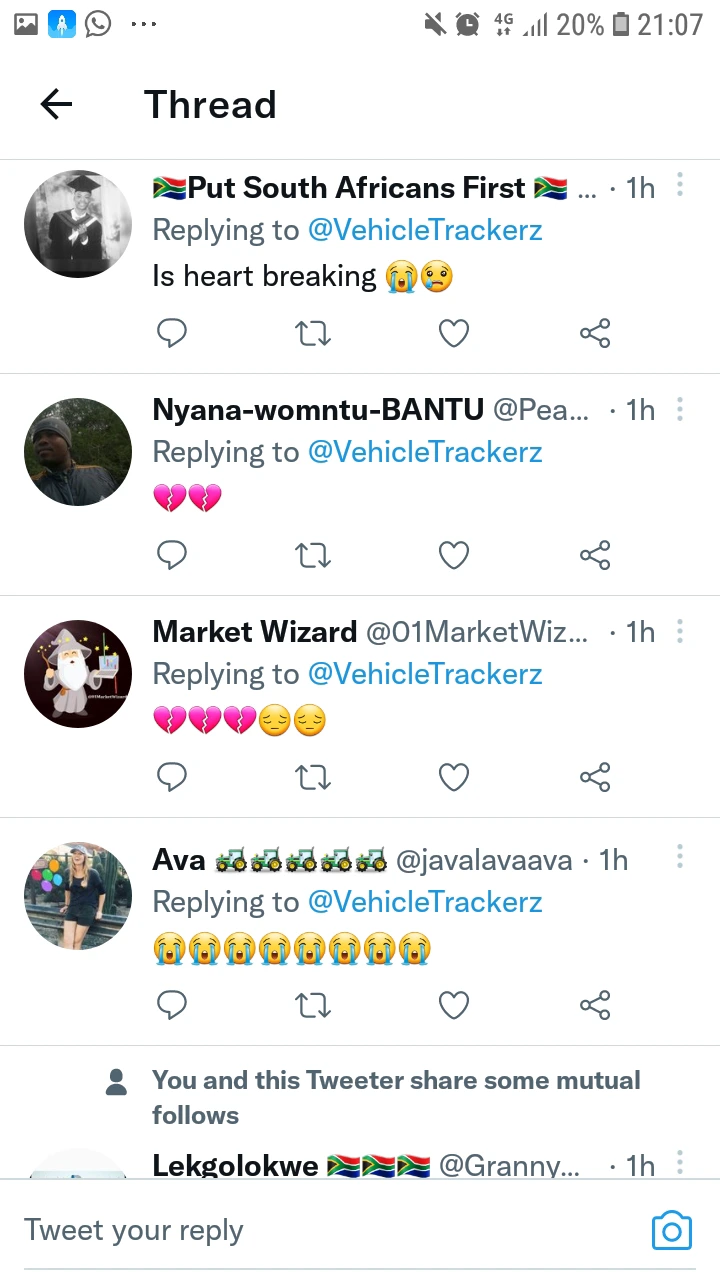This screenshot has height=1280, width=720.
Task: Comment on Ava's crying emoji tweet
Action: click(172, 1004)
